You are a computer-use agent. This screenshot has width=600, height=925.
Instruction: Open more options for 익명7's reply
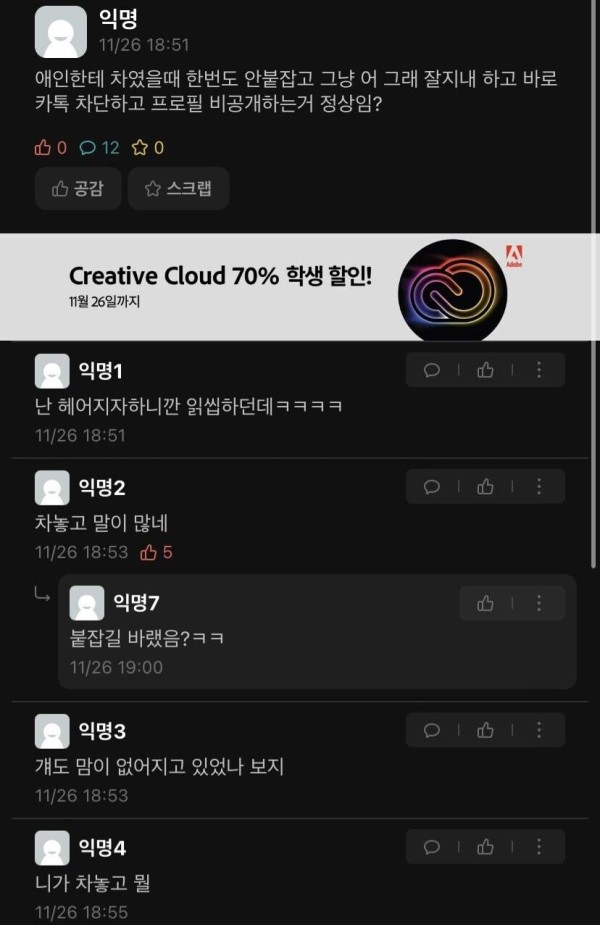[x=539, y=603]
